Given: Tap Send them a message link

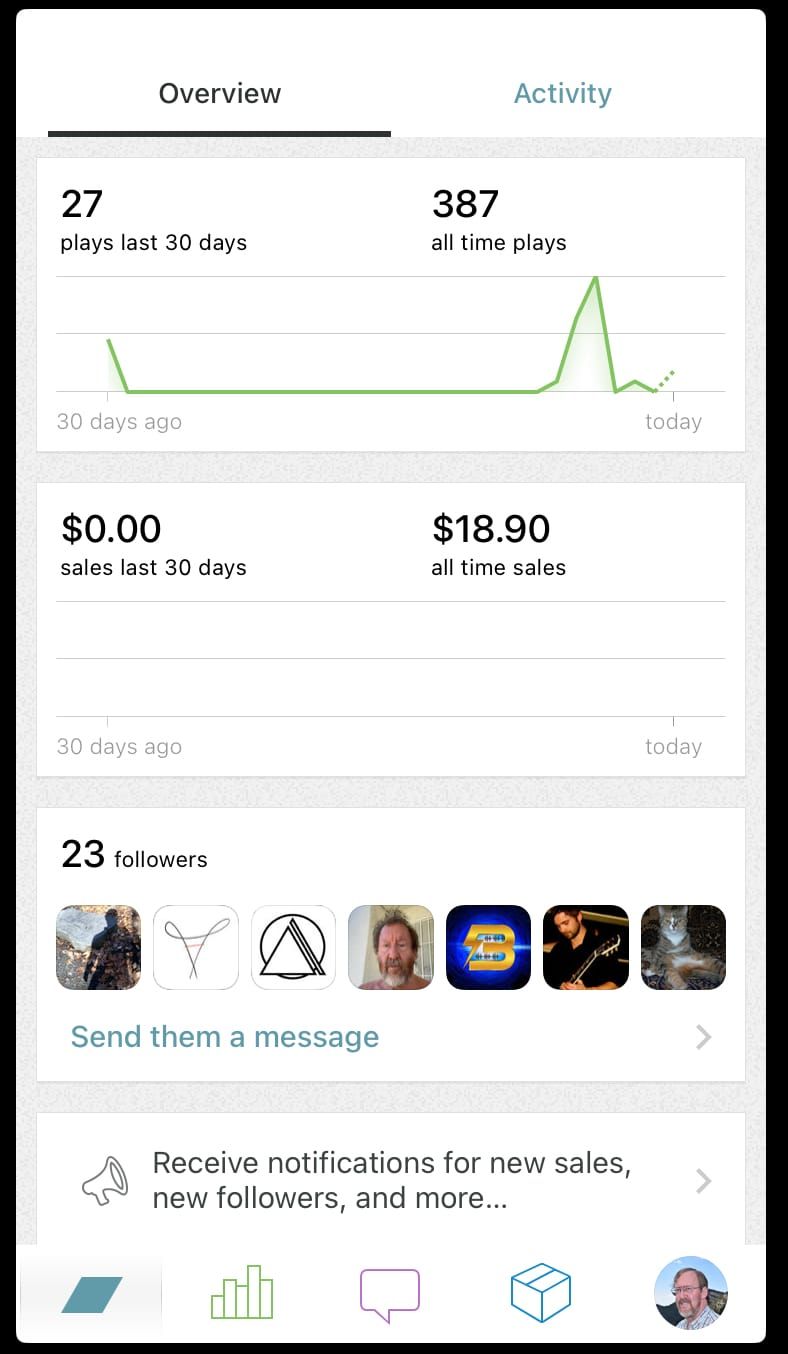Looking at the screenshot, I should [225, 1037].
